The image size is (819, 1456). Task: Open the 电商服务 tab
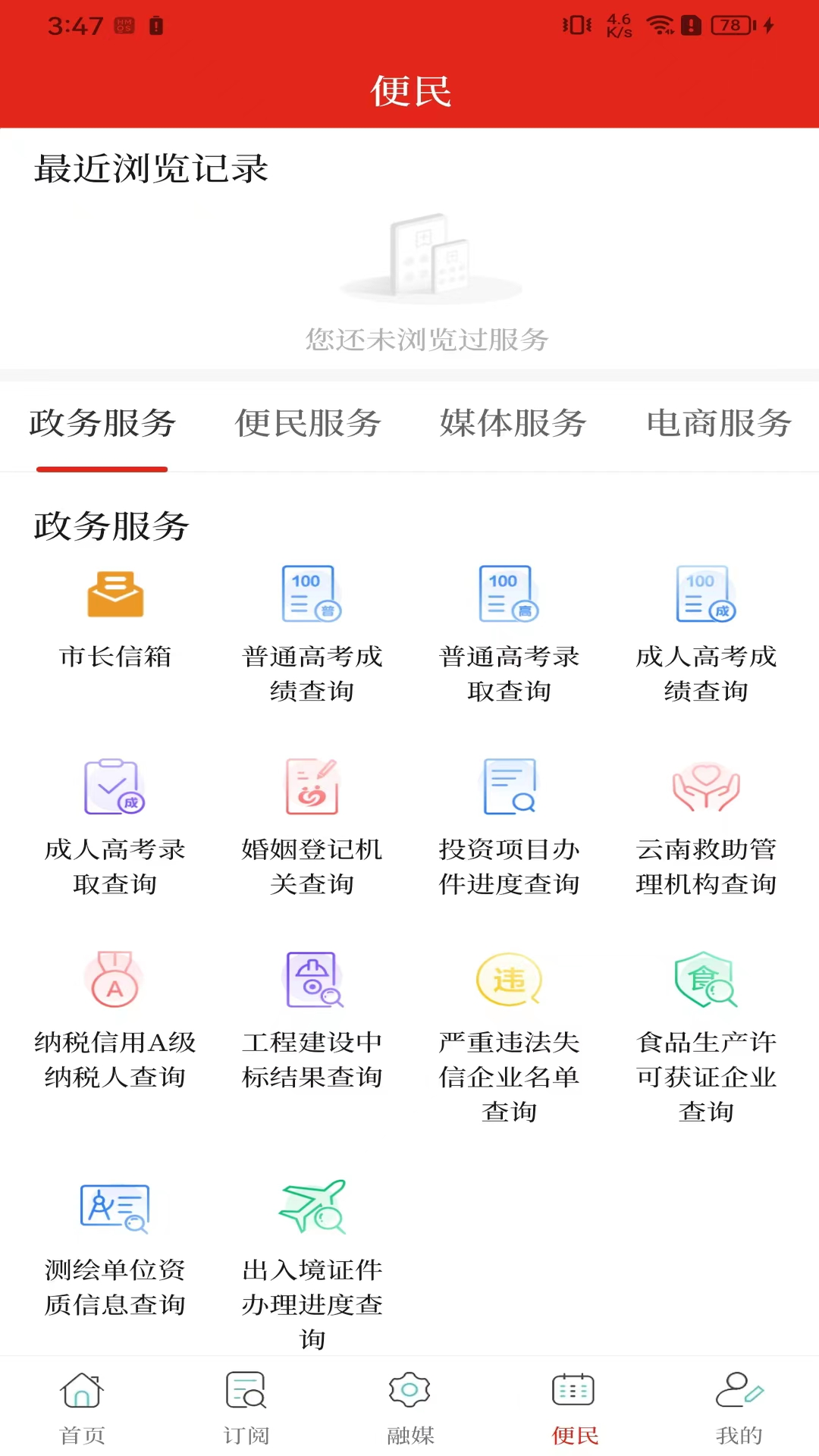pos(719,423)
